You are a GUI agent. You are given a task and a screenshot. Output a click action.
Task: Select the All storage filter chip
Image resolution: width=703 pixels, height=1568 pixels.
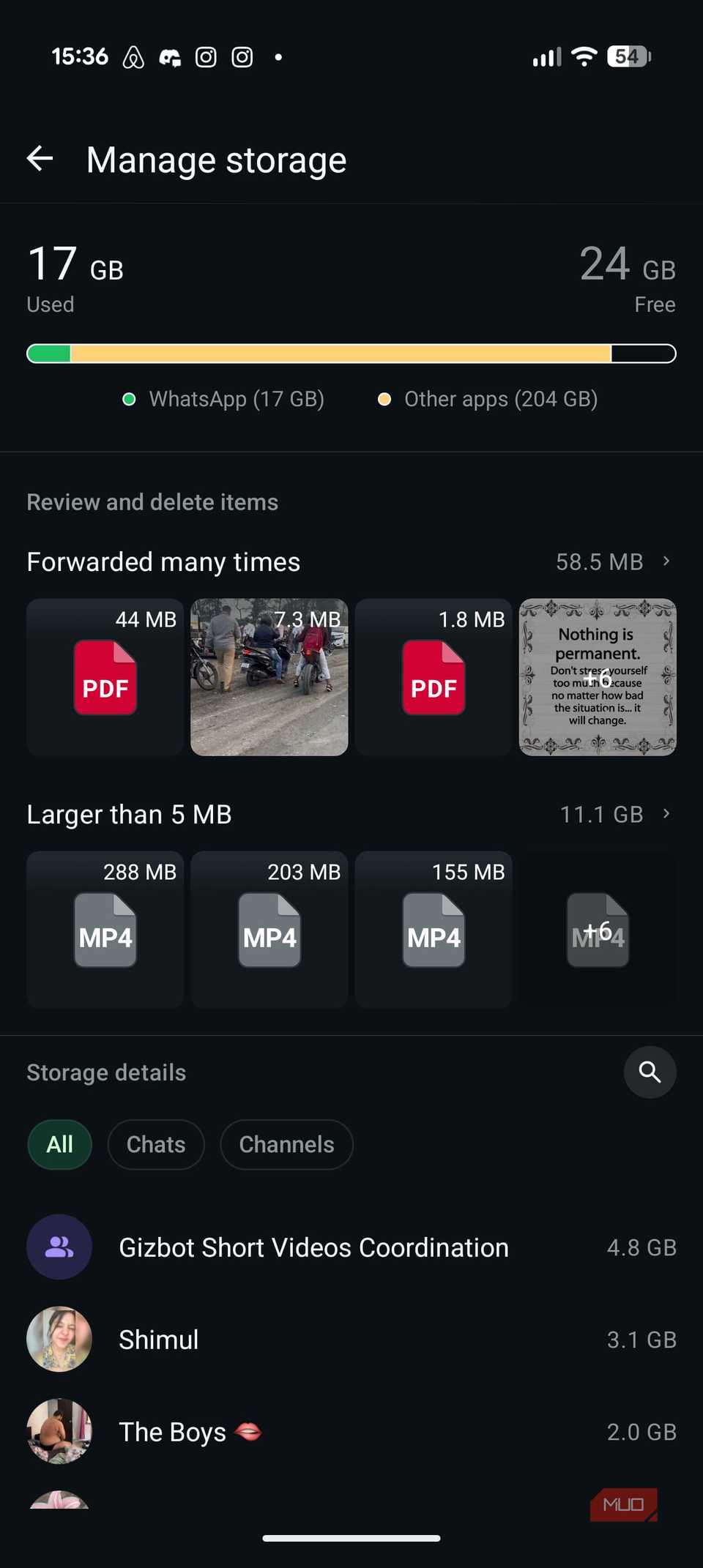click(59, 1144)
